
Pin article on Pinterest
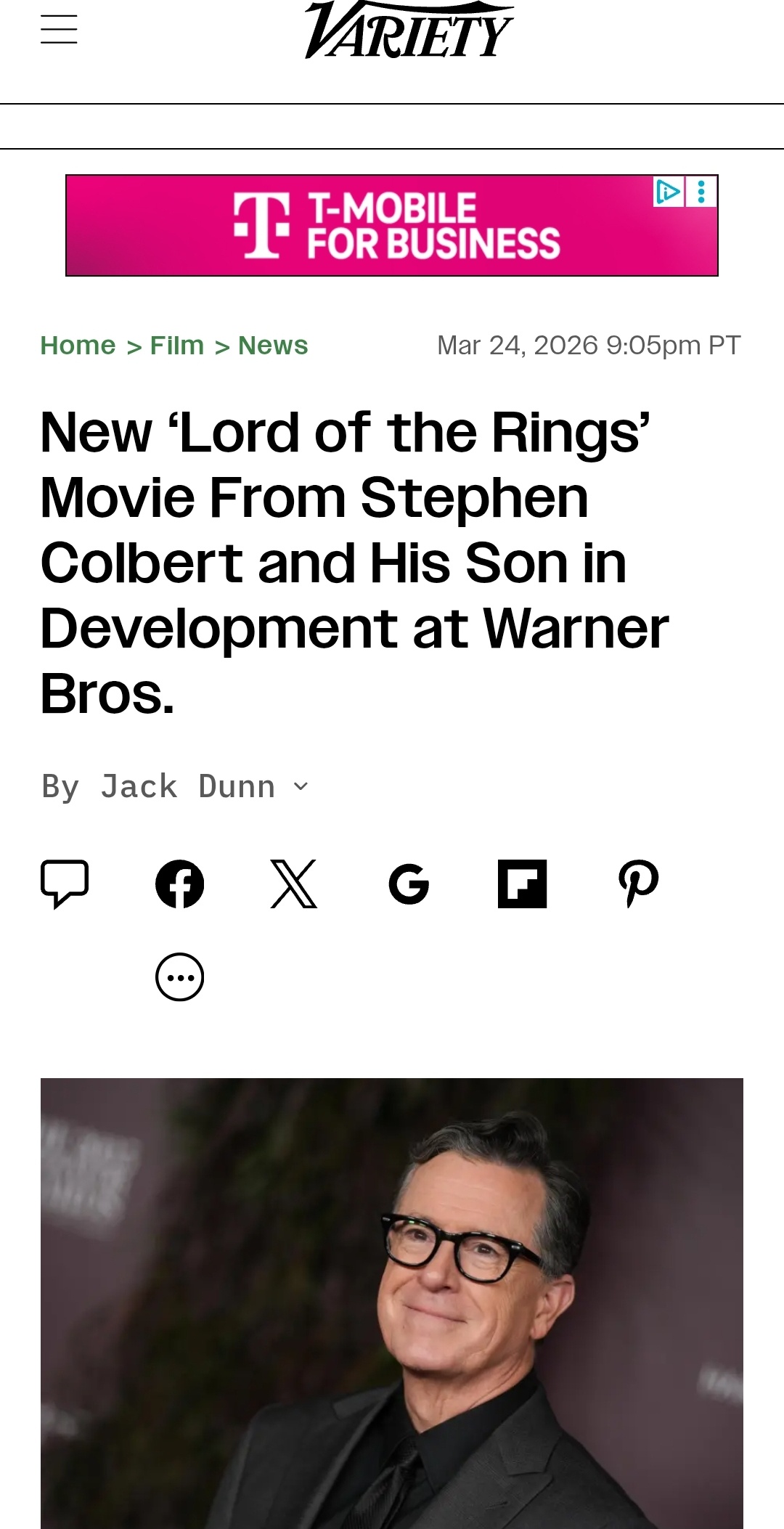638,884
